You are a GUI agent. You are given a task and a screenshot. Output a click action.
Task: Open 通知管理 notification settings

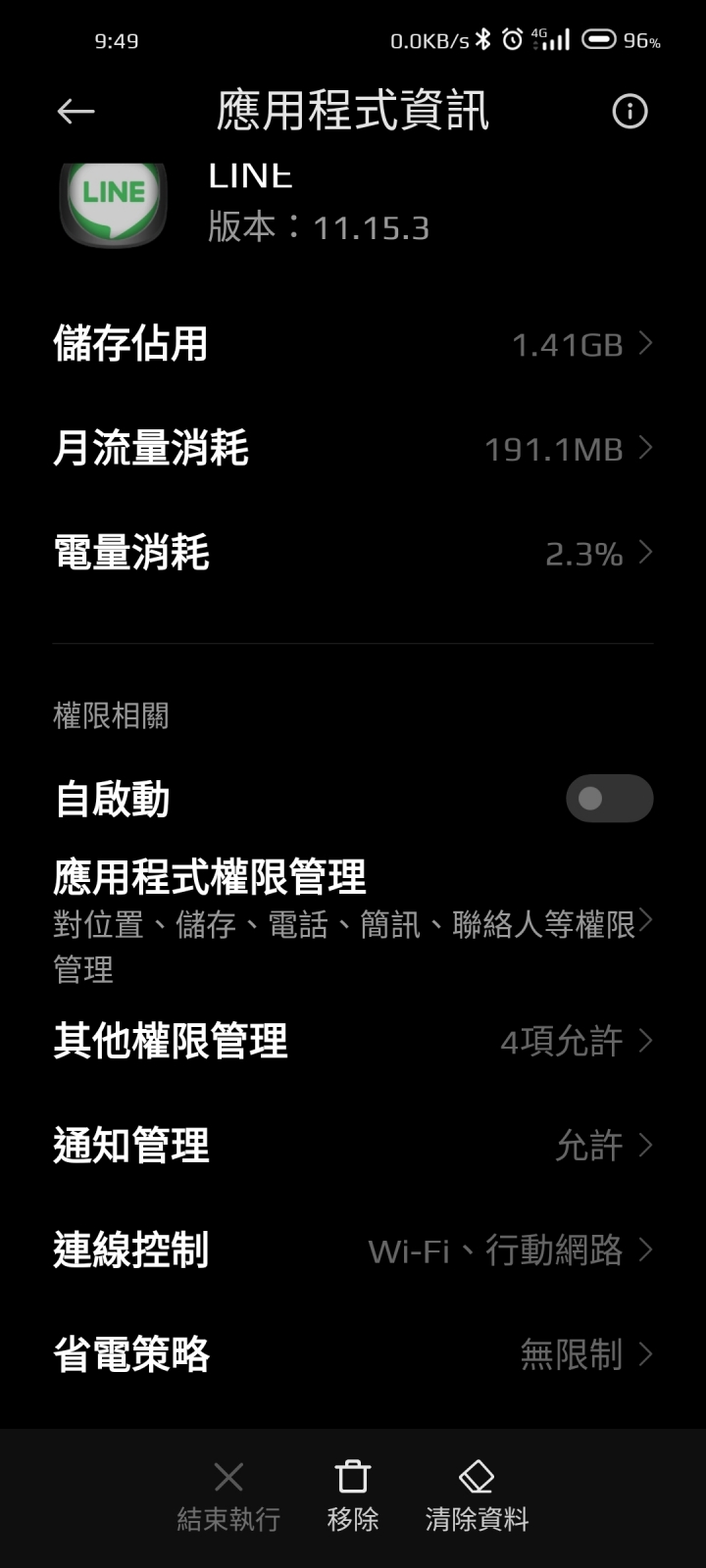(x=353, y=1145)
